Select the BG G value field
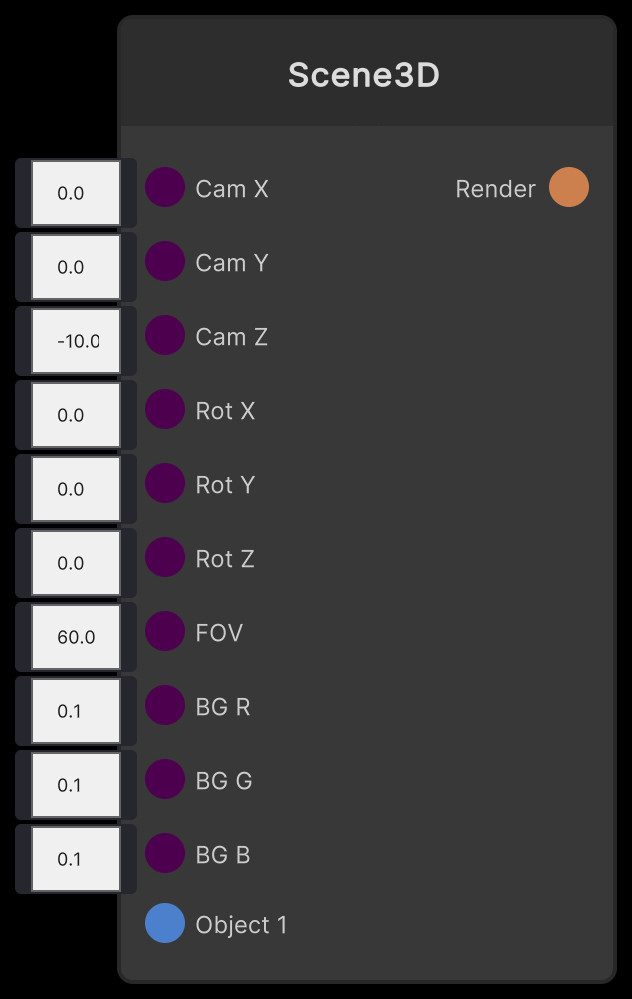The height and width of the screenshot is (999, 632). (x=76, y=785)
